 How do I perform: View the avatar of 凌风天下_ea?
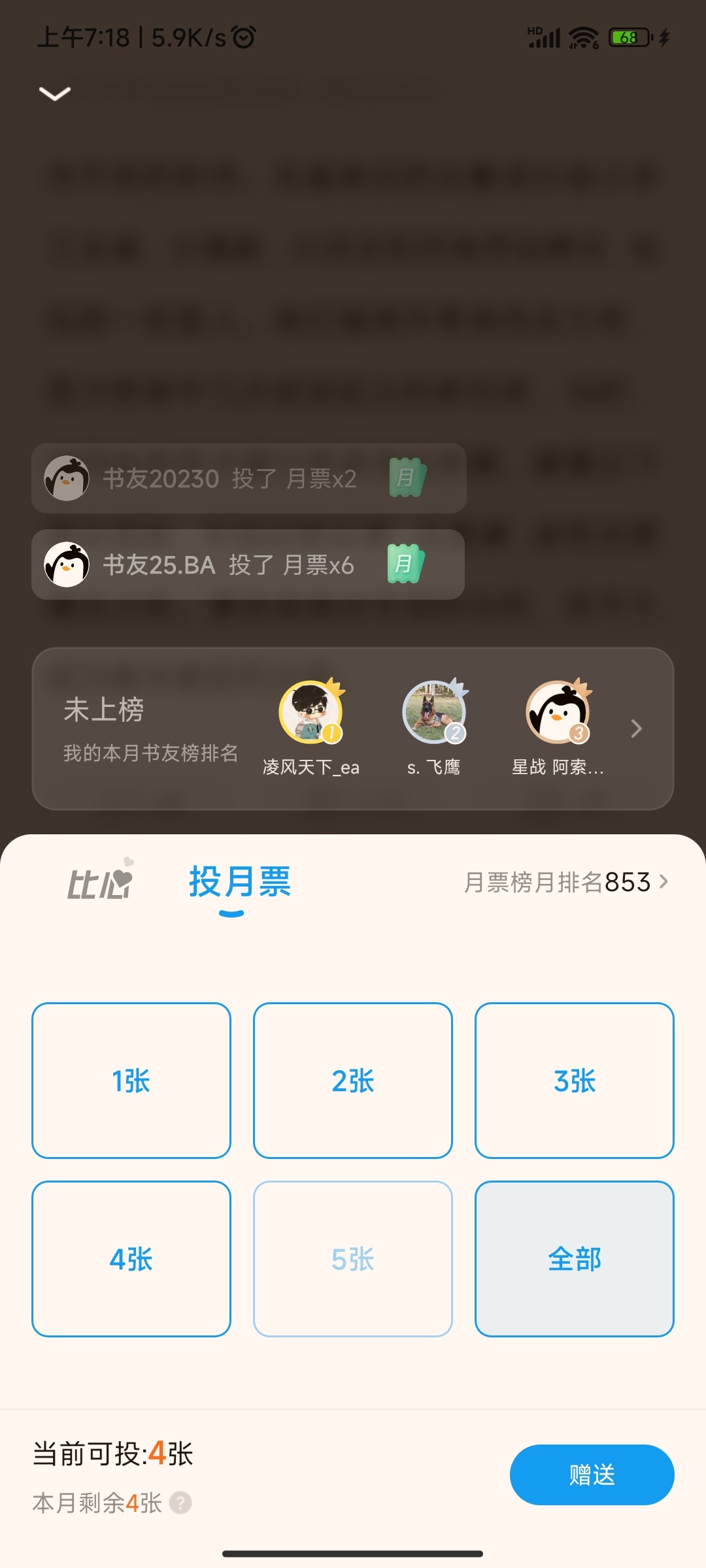[311, 712]
